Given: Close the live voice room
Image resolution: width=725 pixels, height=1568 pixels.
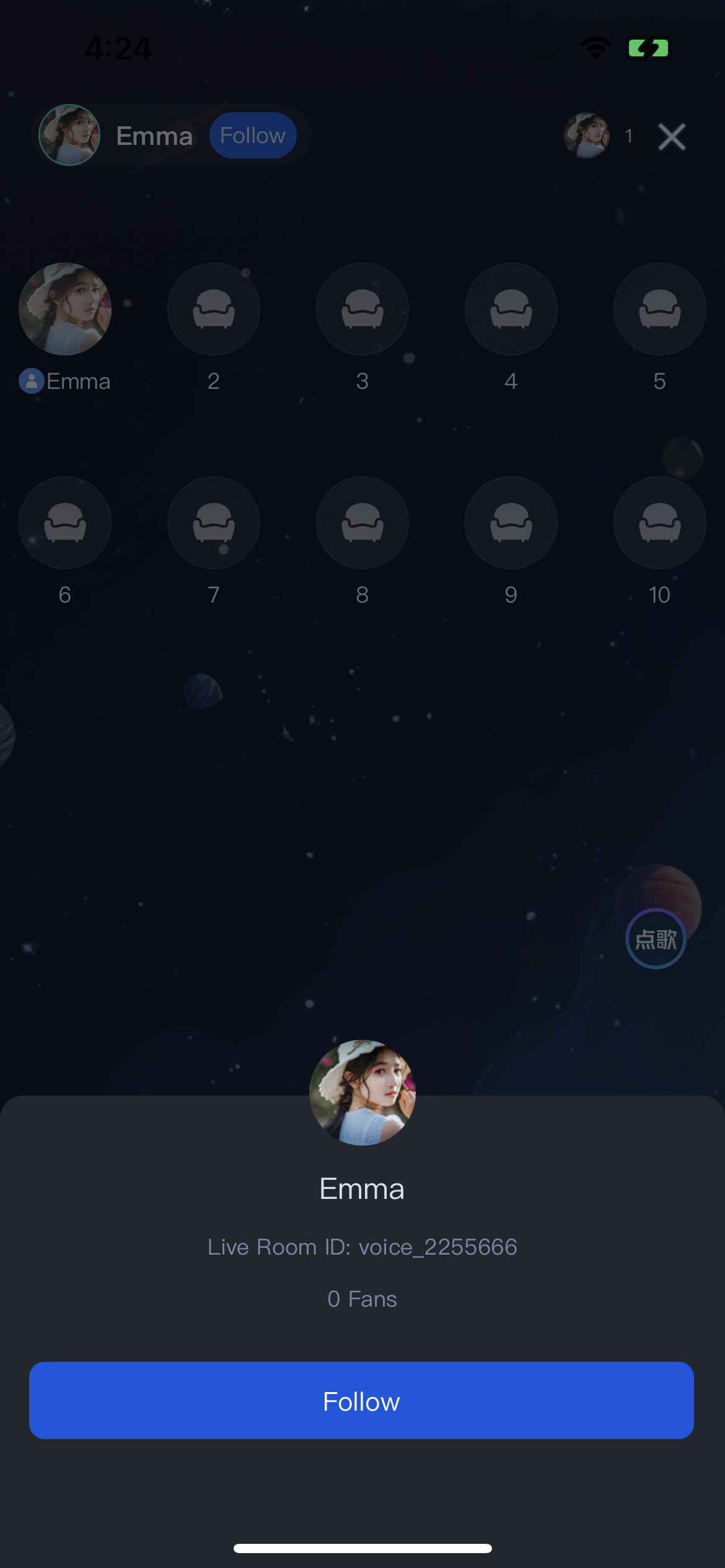Looking at the screenshot, I should tap(672, 136).
